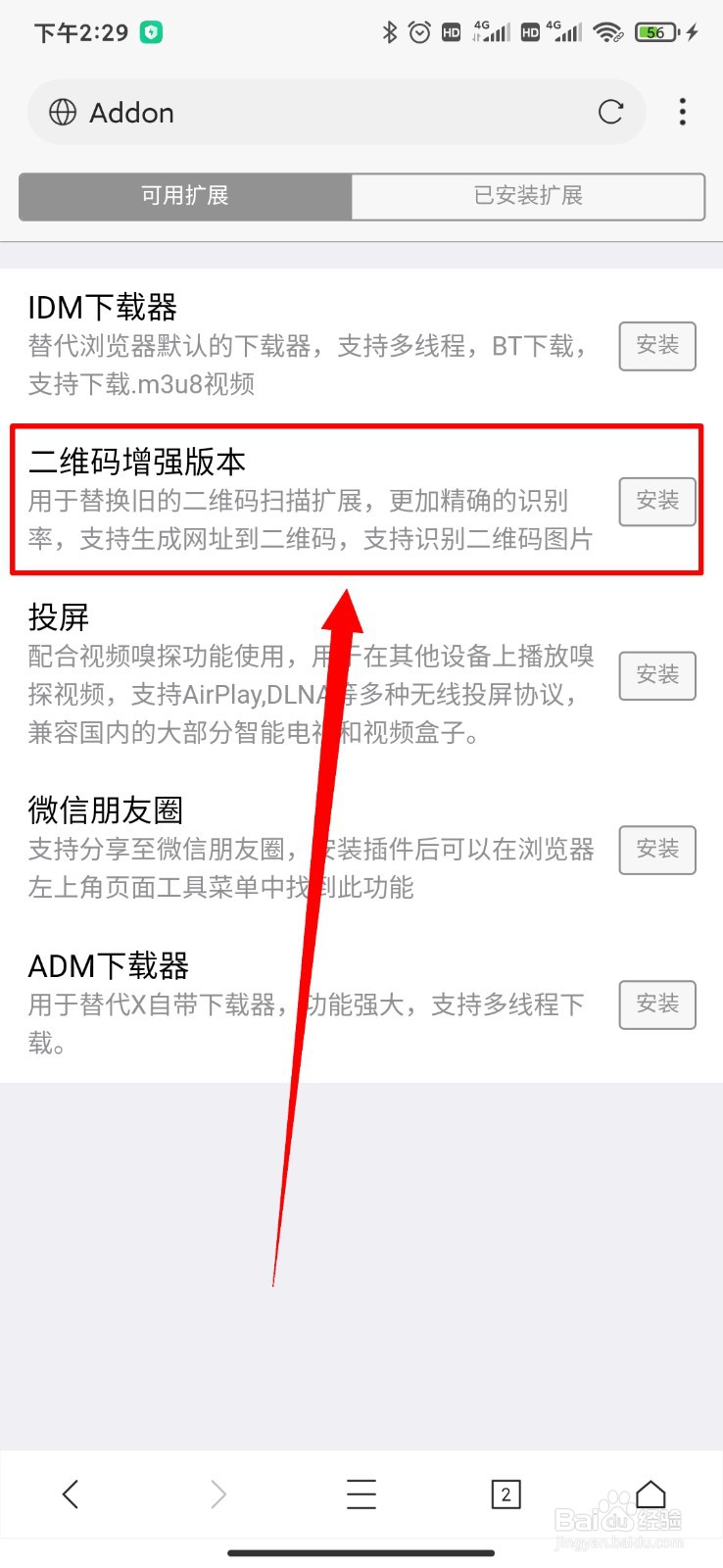Switch to the 已安装扩展 tab
Screen dimensions: 723x1568
pos(529,196)
